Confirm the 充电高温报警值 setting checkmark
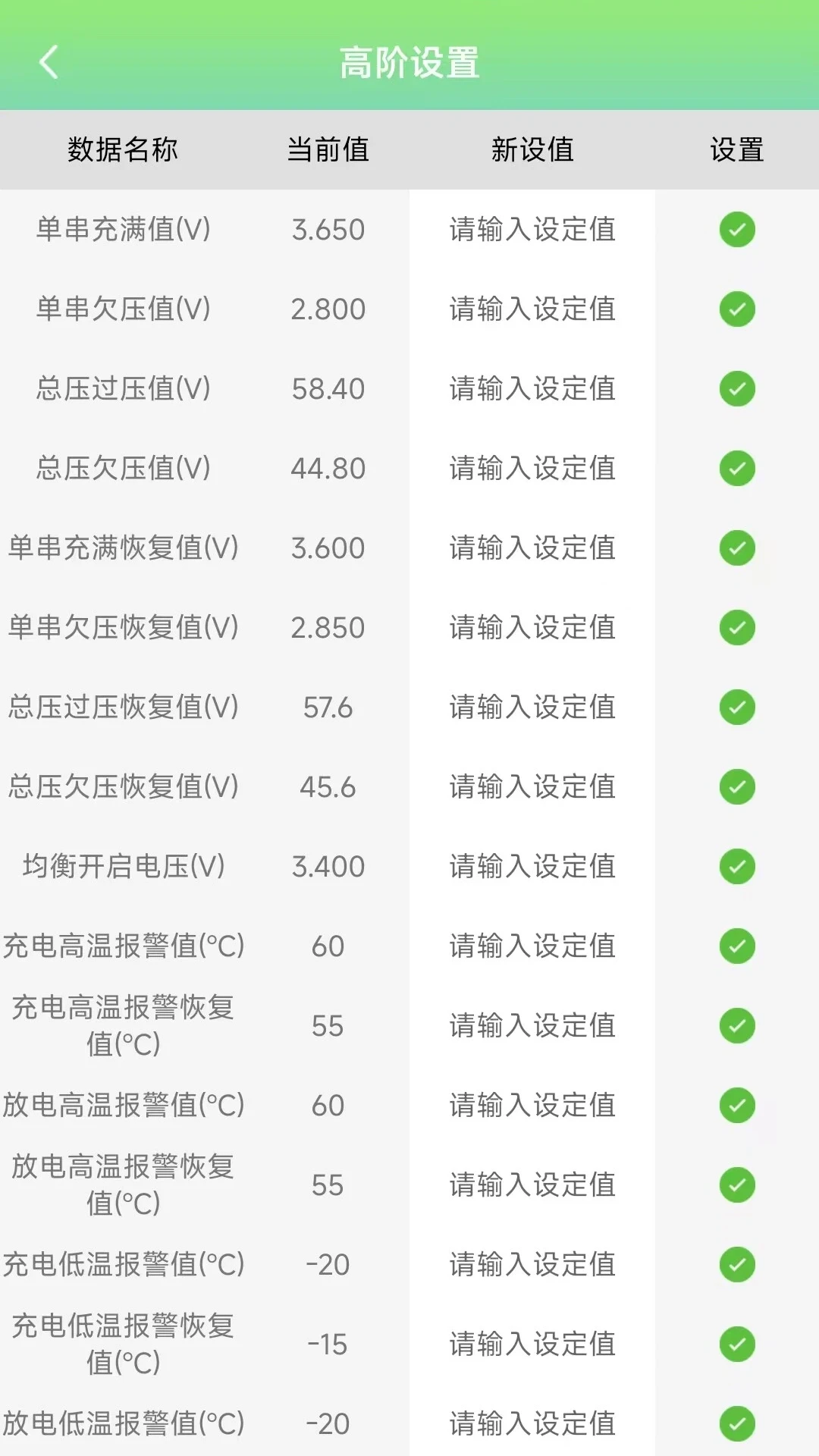This screenshot has height=1456, width=819. tap(736, 946)
